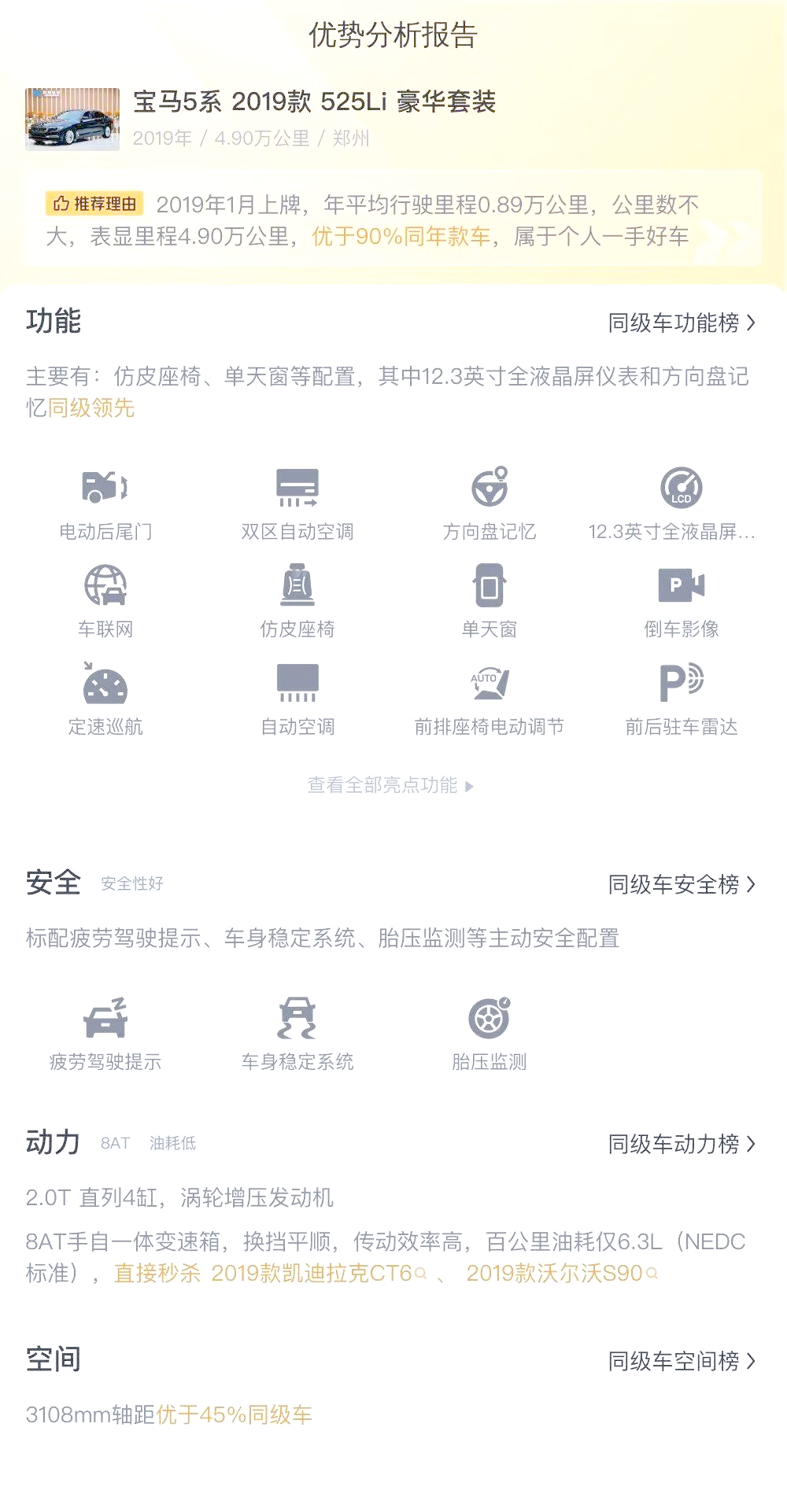Open the 宝马5系 525Li car card

pos(313,118)
